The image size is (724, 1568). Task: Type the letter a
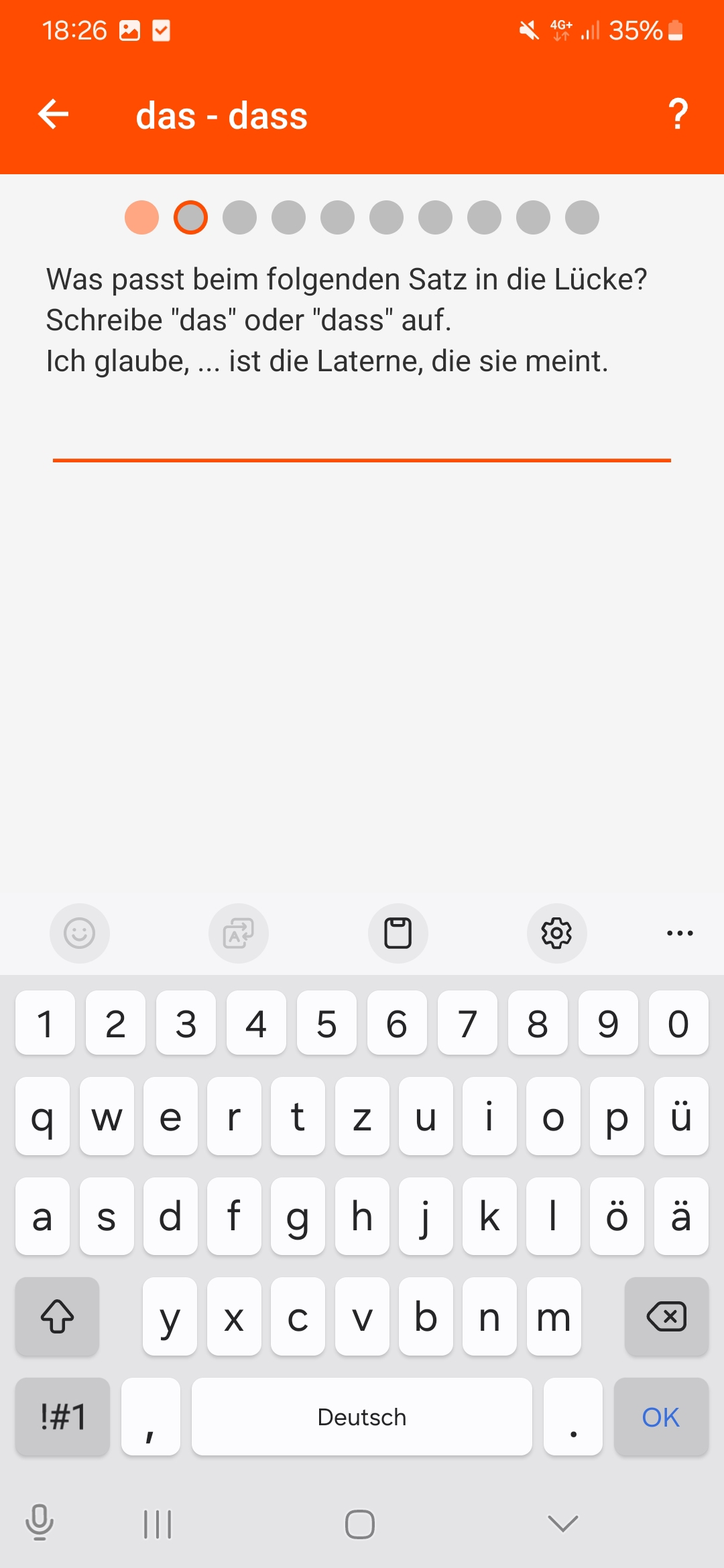click(x=42, y=1216)
